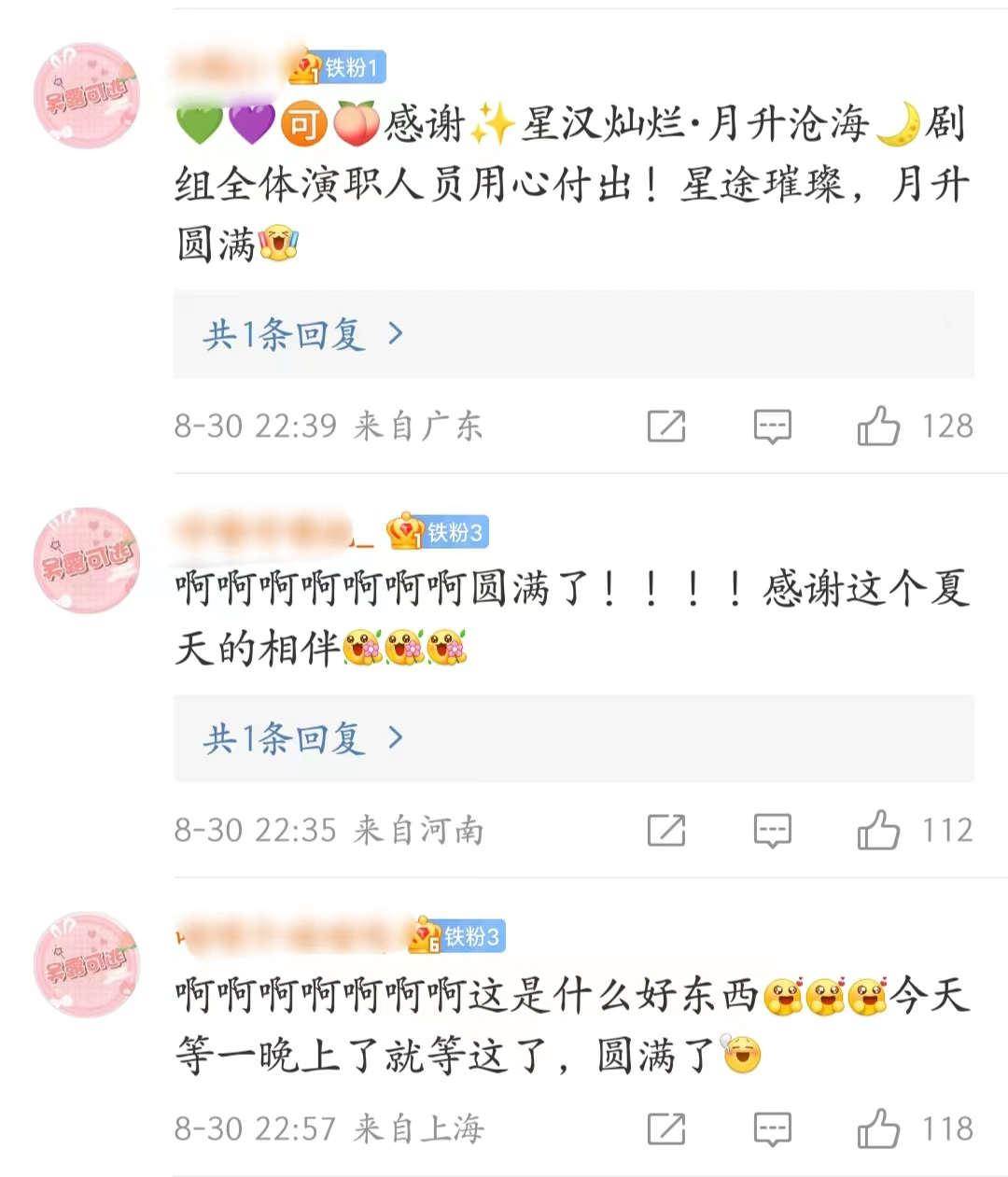This screenshot has width=1008, height=1177.
Task: Repost the comment from 广东
Action: [666, 427]
